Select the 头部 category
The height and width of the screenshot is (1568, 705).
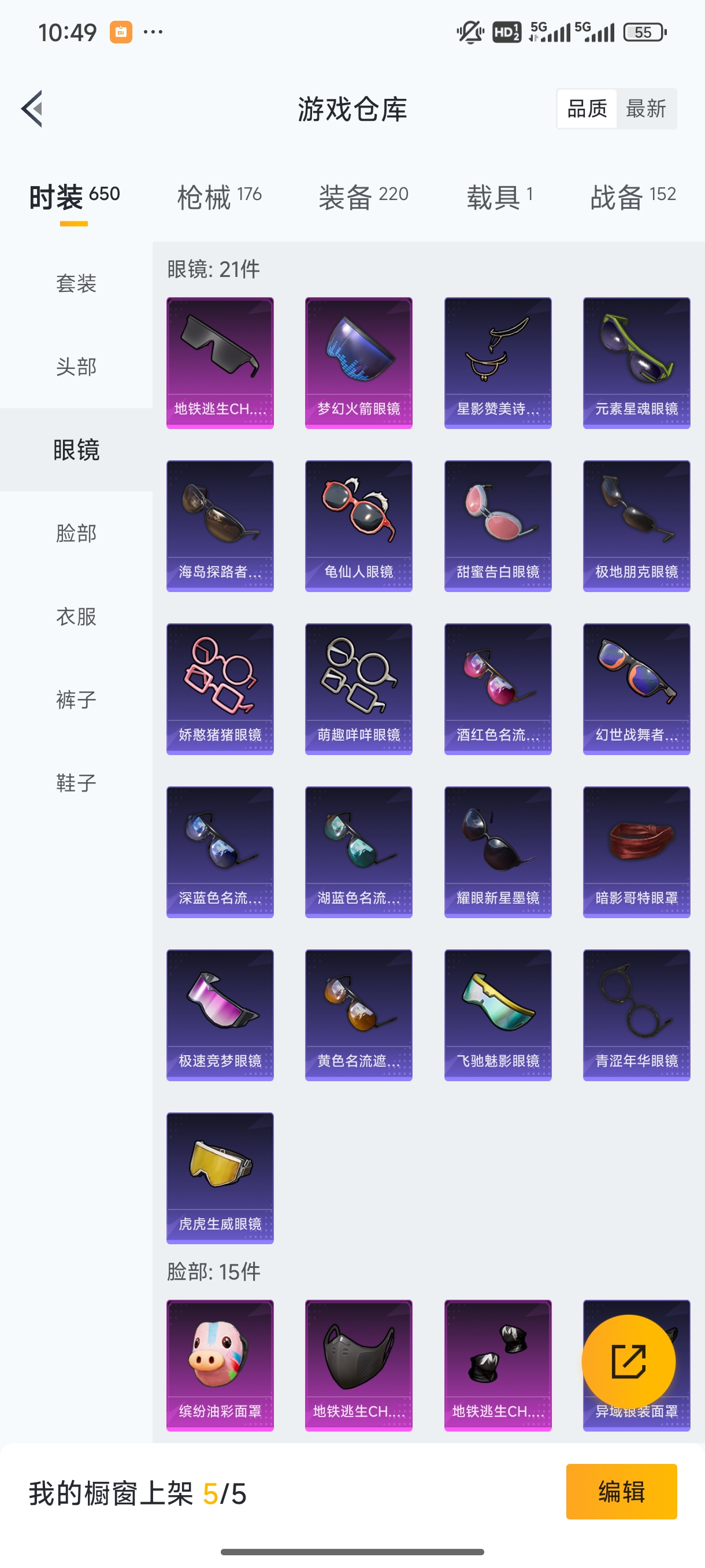(76, 367)
